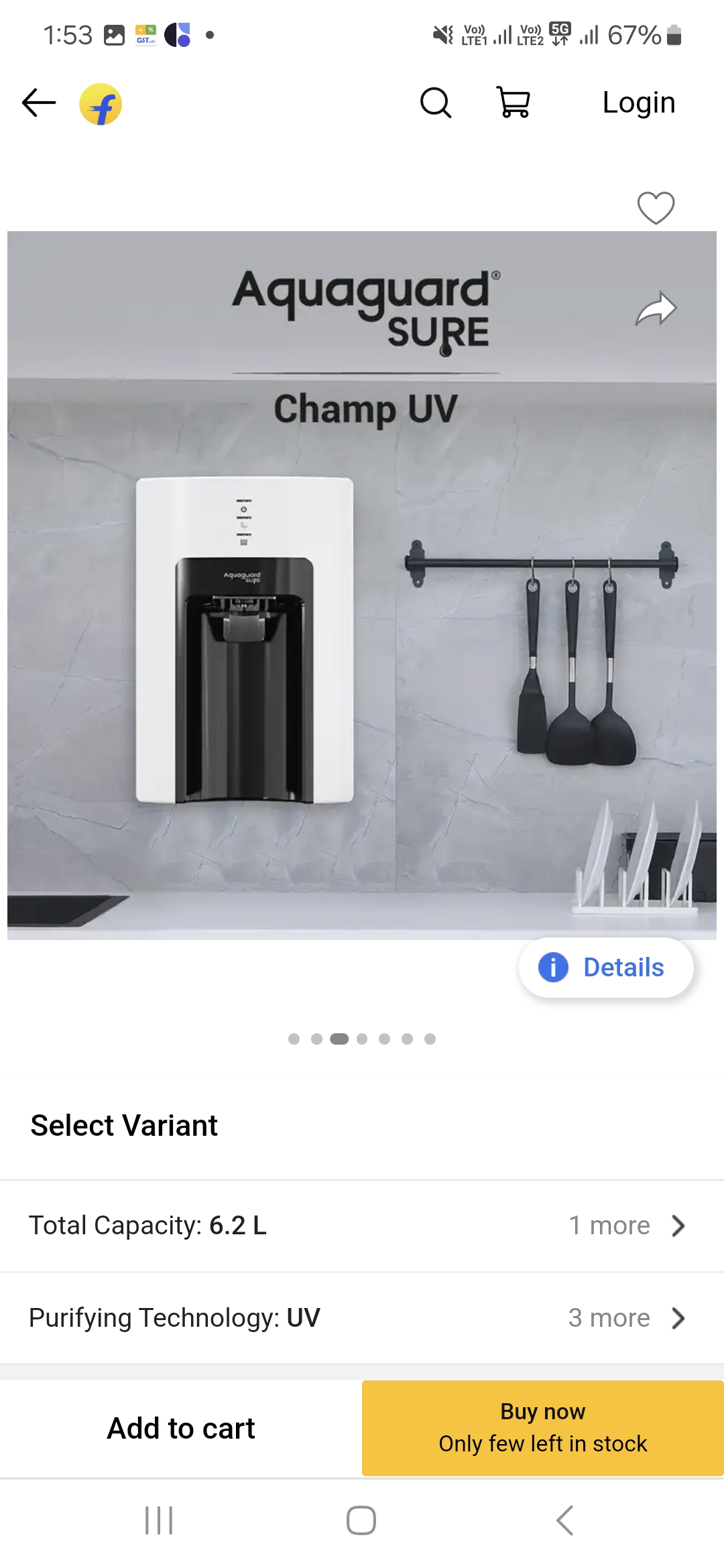Go to the phone's home screen
The image size is (724, 1568).
(x=361, y=1520)
